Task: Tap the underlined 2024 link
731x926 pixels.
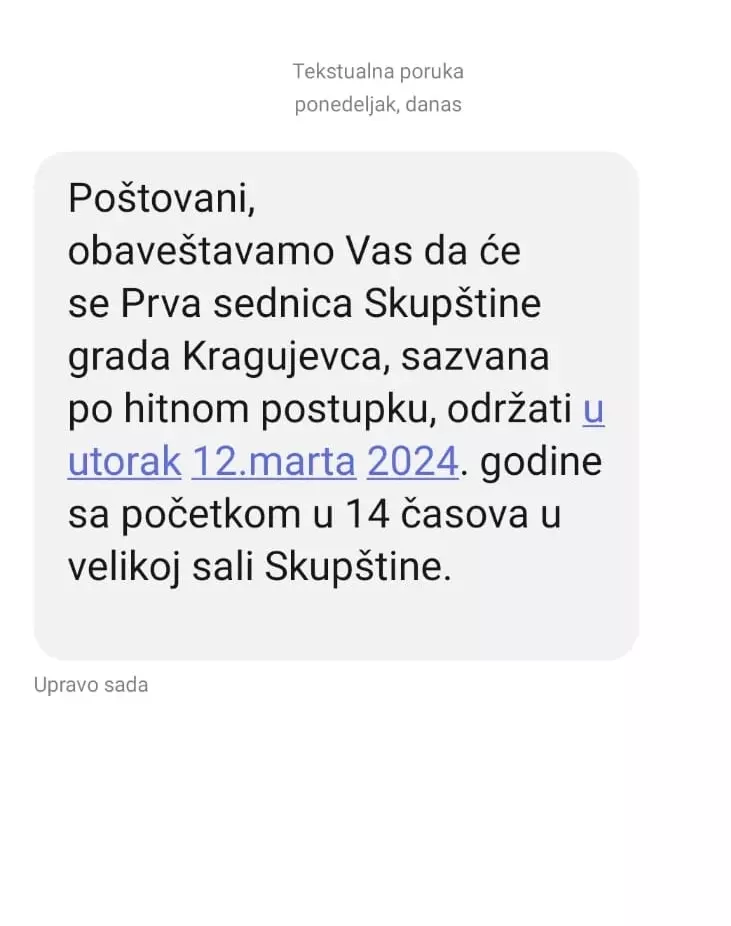Action: (x=412, y=463)
